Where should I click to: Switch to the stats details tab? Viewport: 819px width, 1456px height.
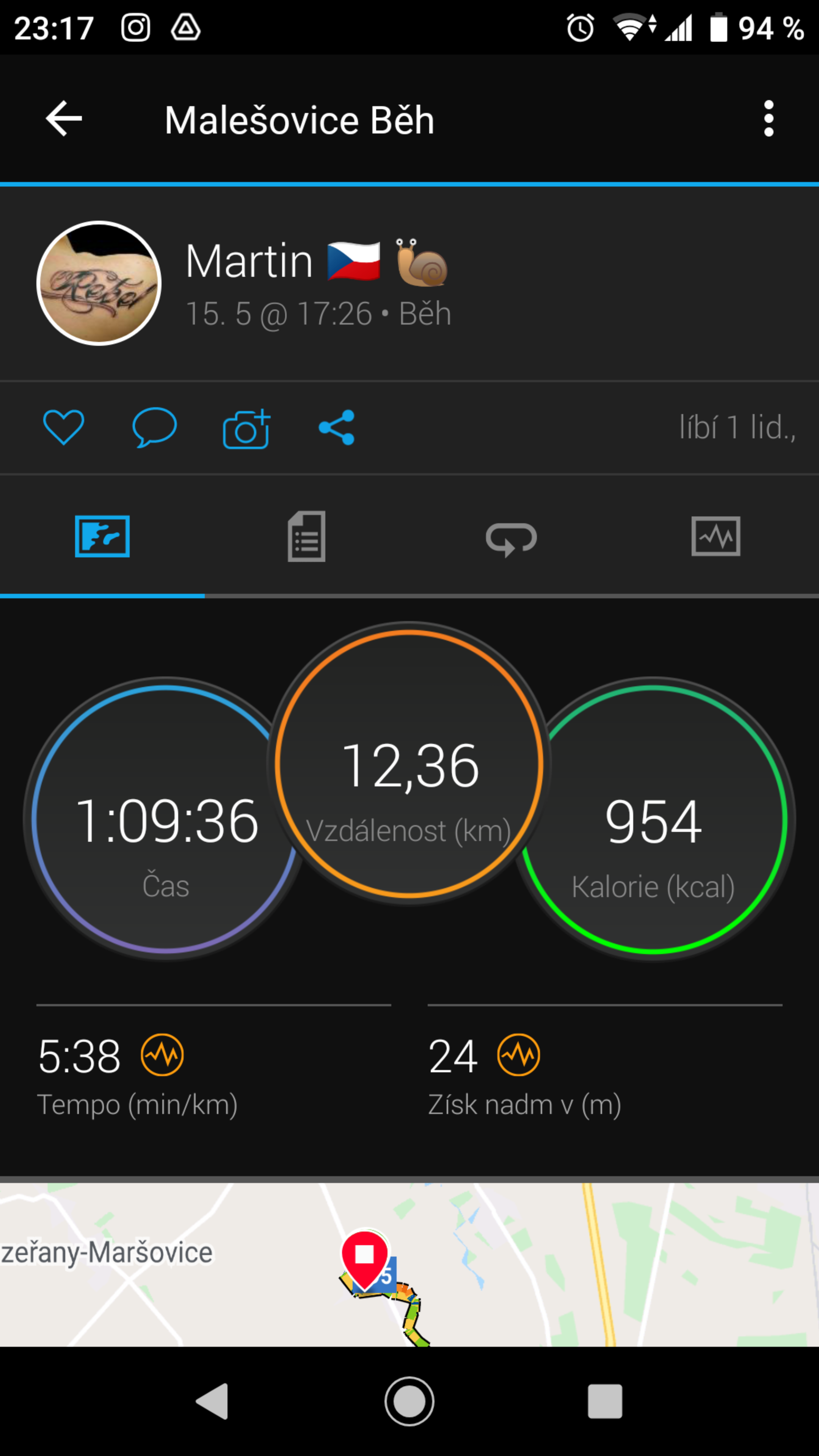[306, 537]
